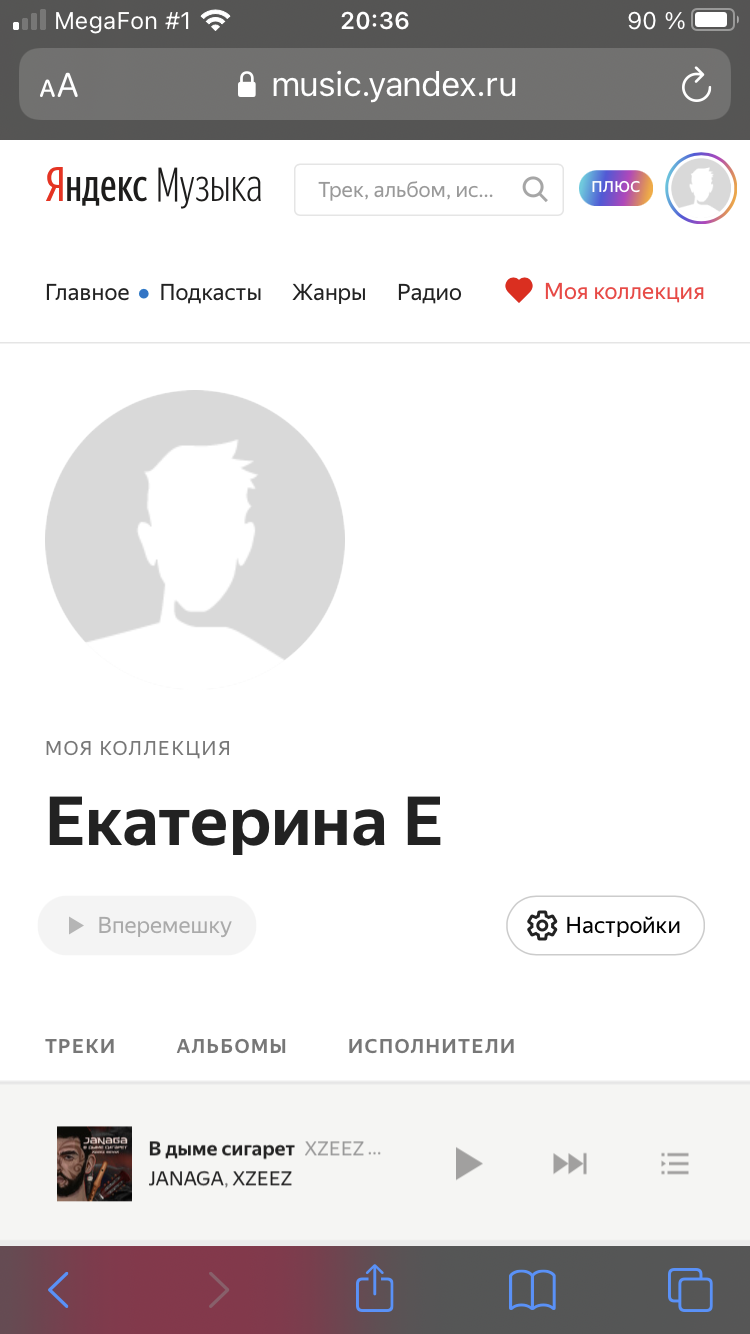Switch to the Альбомы tab
The height and width of the screenshot is (1334, 750).
click(232, 1046)
